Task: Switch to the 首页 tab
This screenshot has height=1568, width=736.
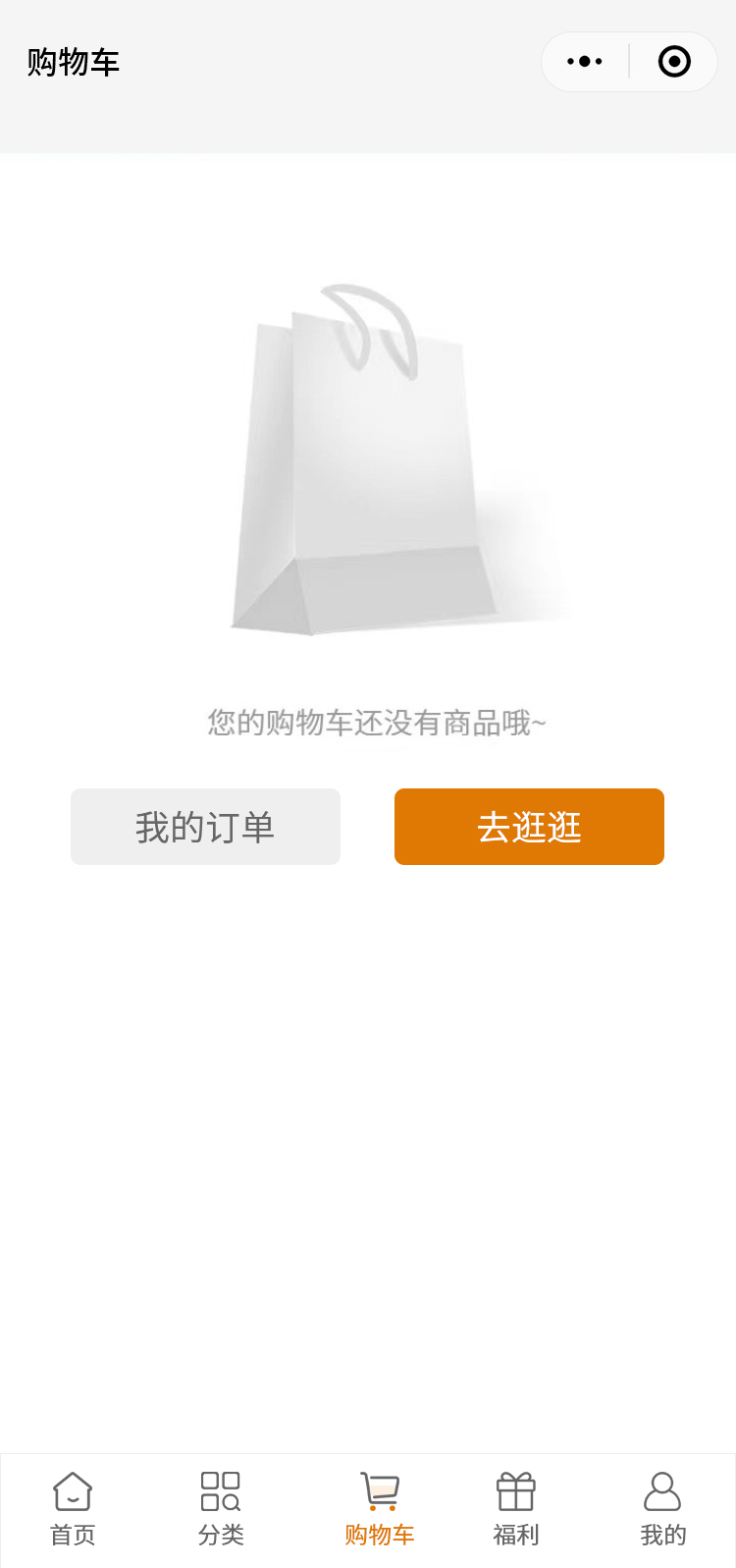Action: (73, 1509)
